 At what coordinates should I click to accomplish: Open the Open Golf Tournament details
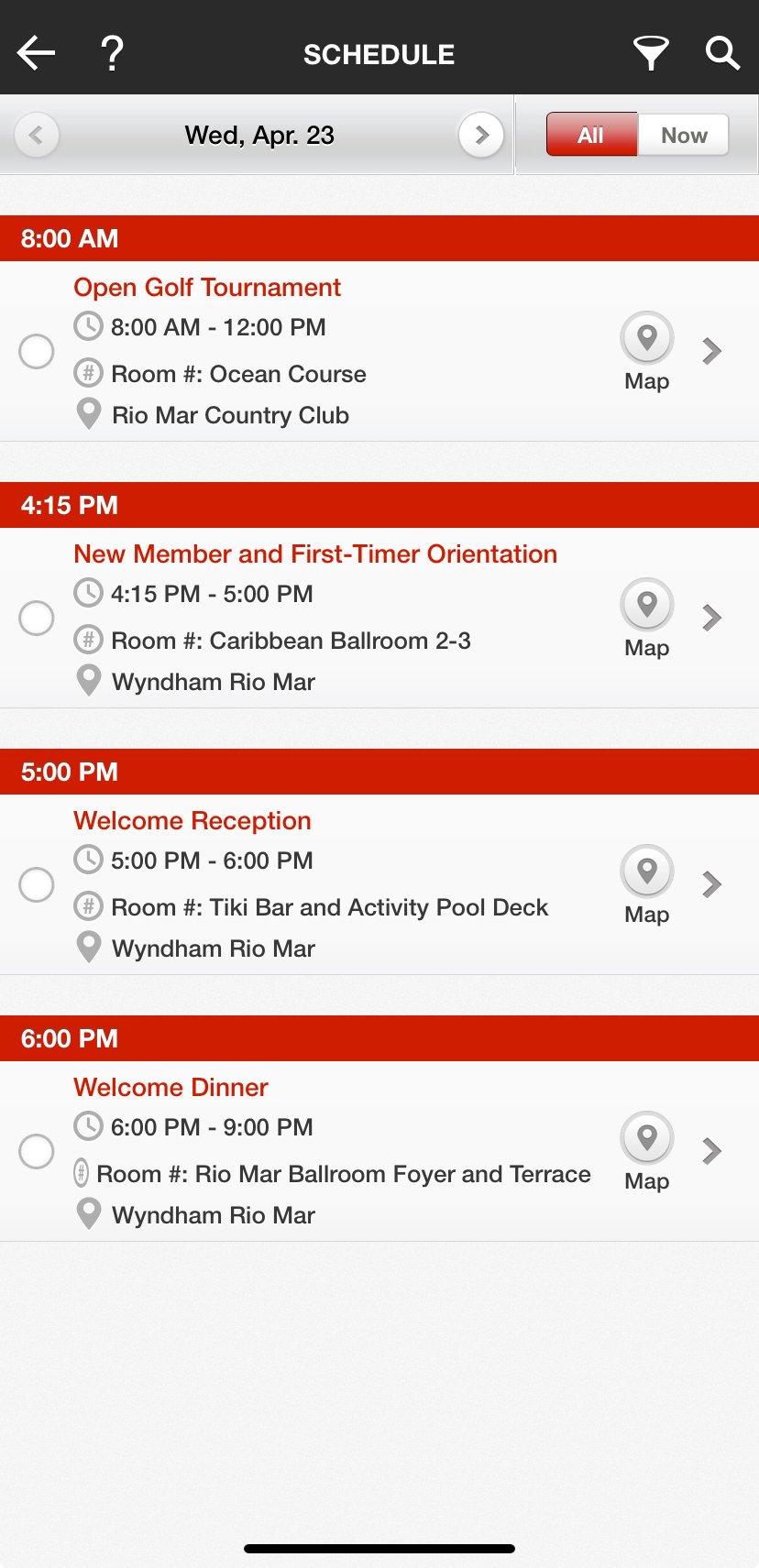tap(711, 351)
